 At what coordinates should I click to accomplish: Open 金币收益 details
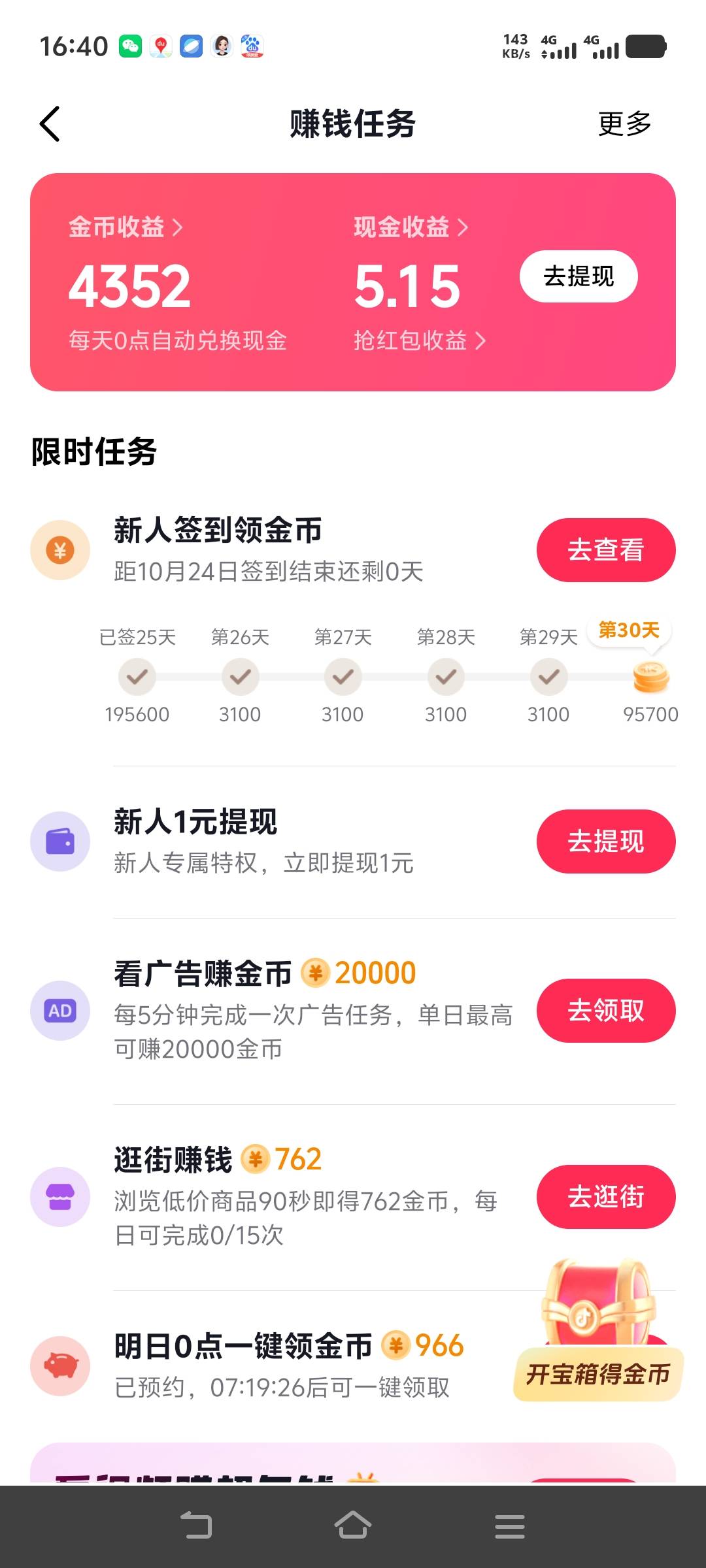click(126, 227)
